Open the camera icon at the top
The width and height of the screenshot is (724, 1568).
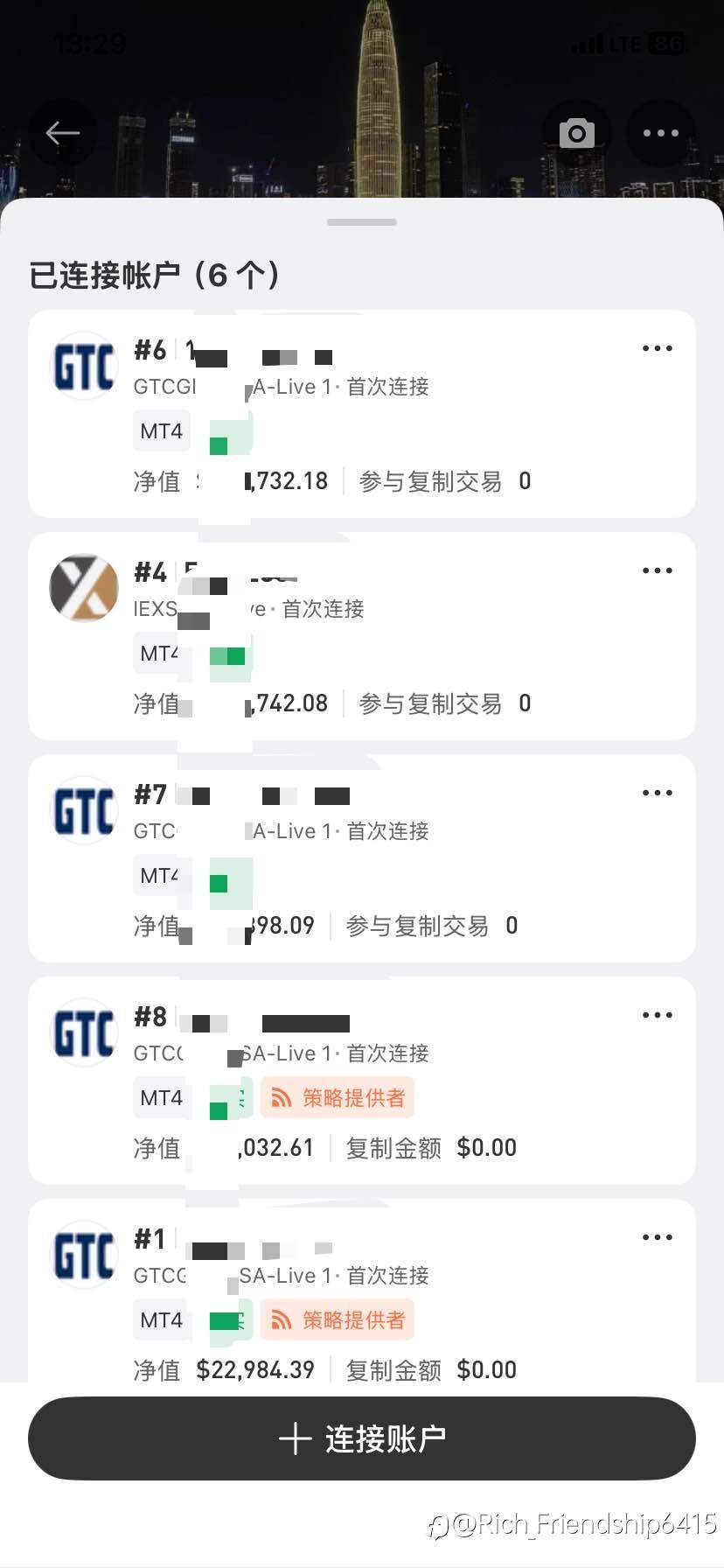(576, 133)
